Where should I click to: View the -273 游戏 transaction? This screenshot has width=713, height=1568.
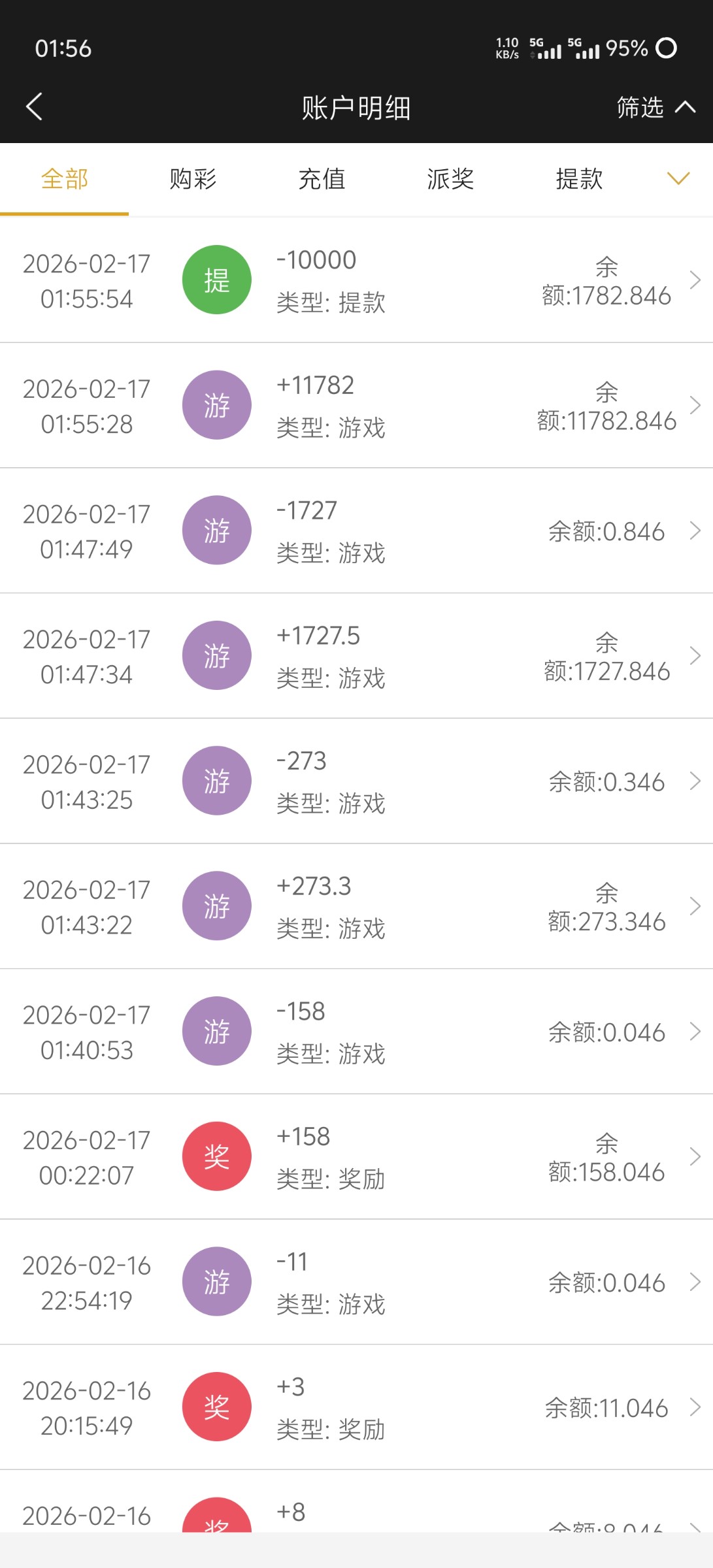tap(356, 781)
